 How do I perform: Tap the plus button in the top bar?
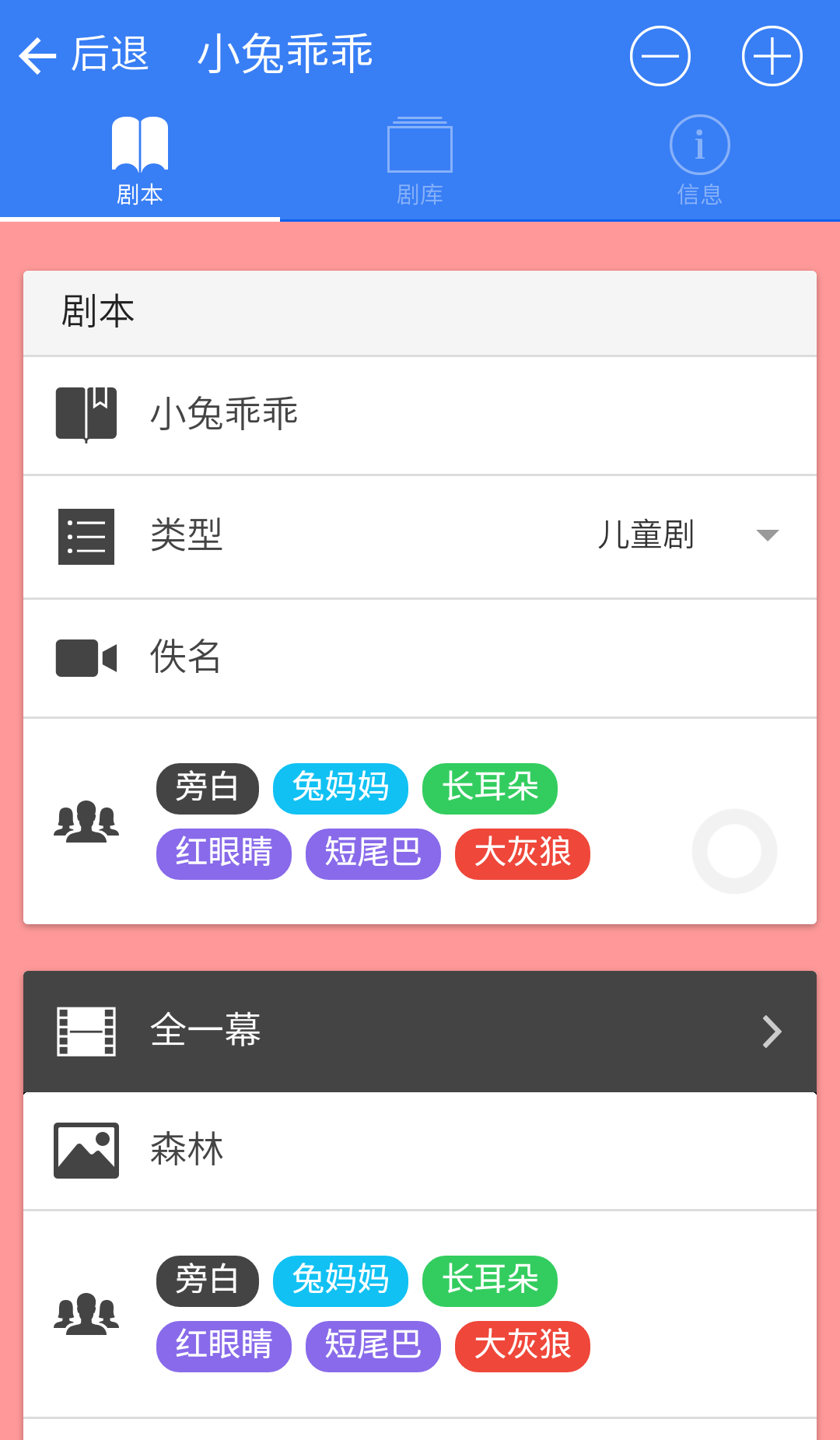click(771, 55)
